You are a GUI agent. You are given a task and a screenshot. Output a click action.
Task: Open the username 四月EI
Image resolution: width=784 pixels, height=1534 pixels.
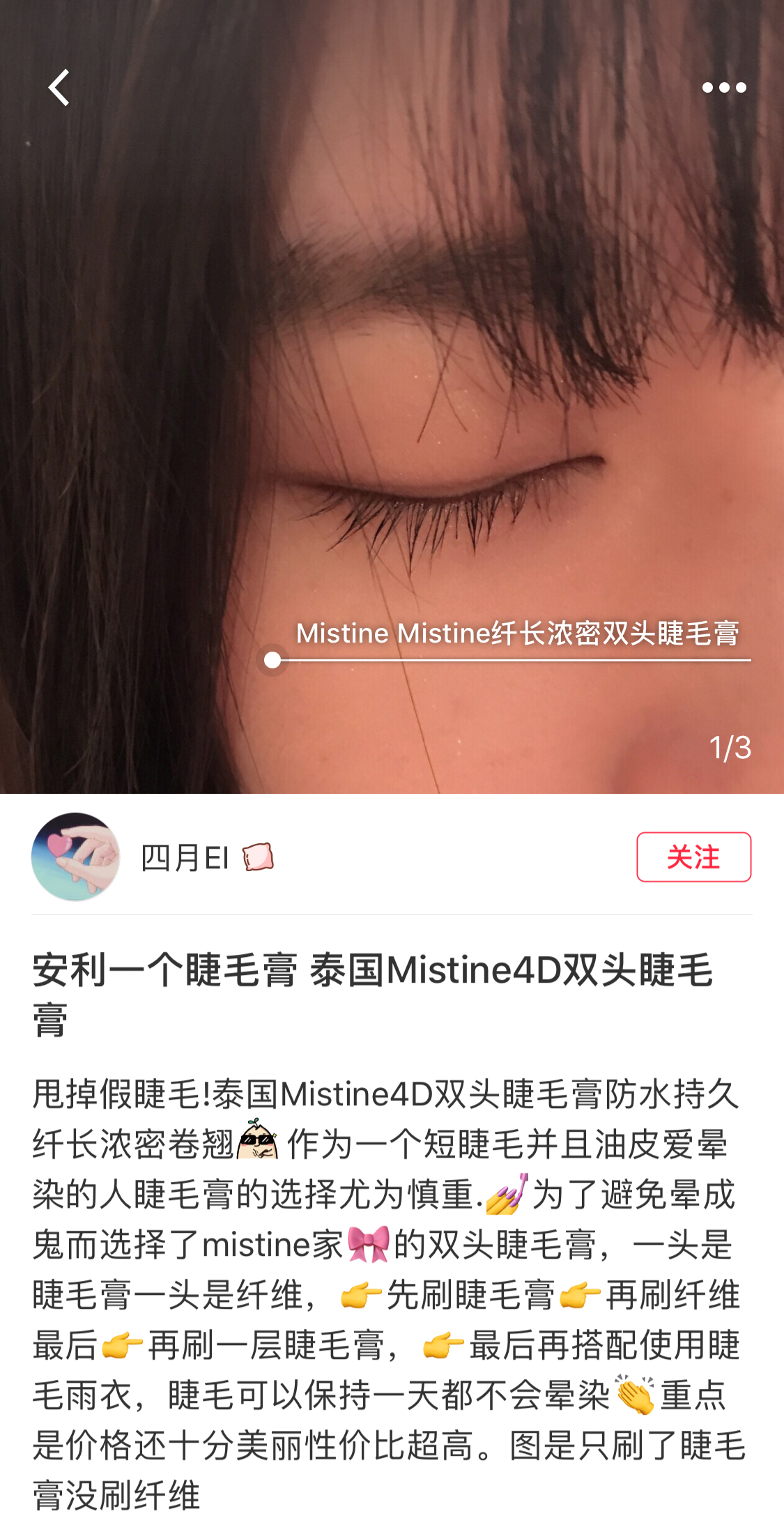tap(185, 857)
